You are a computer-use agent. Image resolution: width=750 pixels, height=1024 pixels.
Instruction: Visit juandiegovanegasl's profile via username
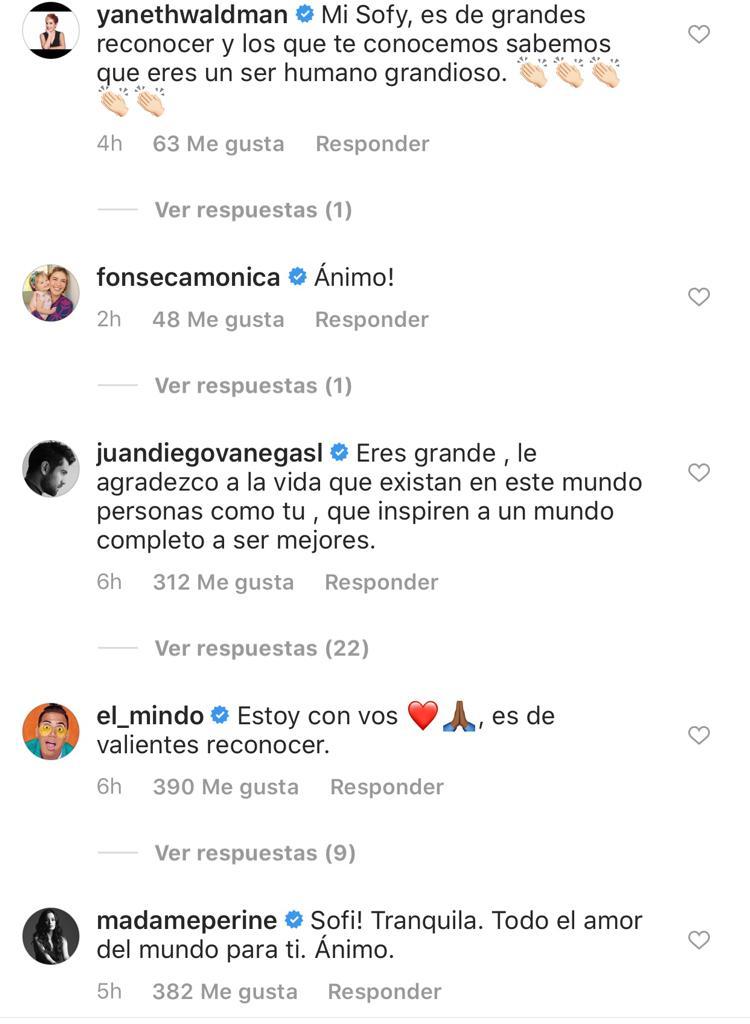point(210,453)
